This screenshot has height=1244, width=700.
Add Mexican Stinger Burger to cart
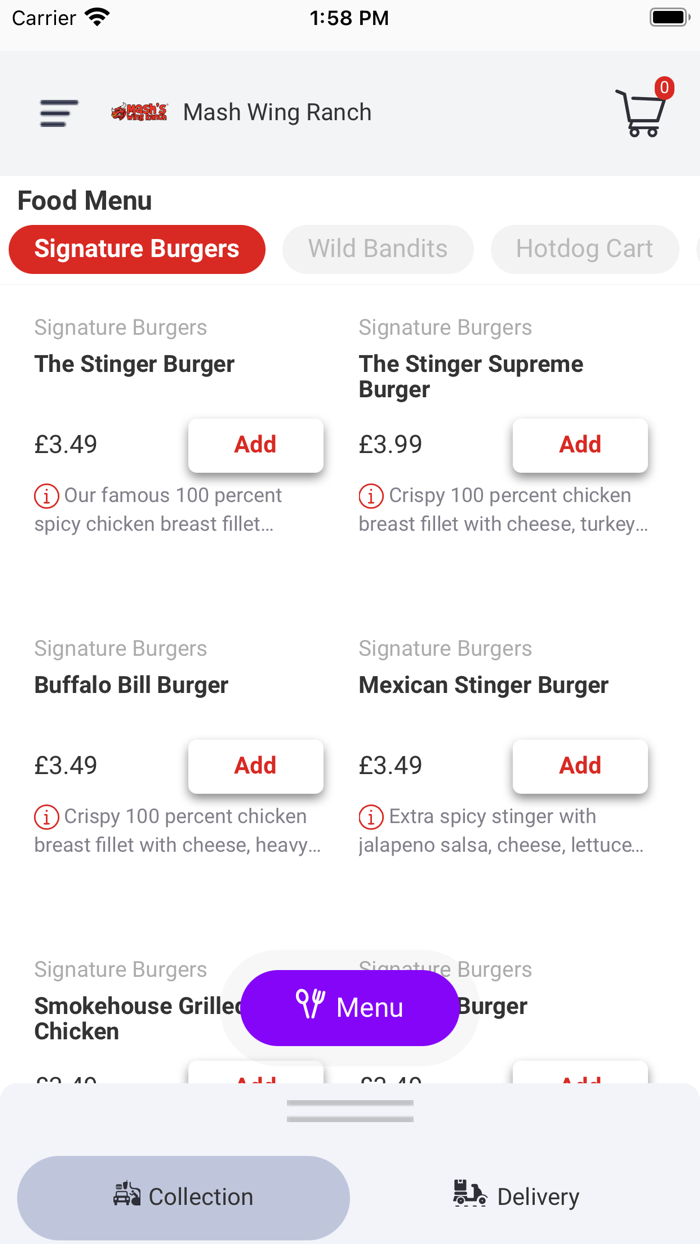(x=580, y=766)
